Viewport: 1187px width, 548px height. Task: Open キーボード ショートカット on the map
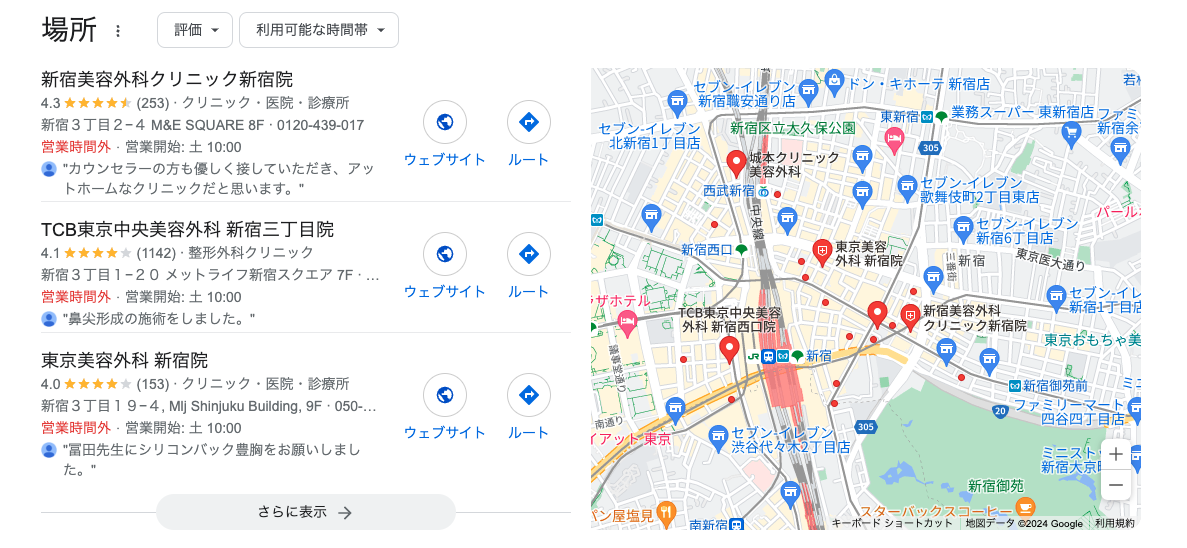892,523
